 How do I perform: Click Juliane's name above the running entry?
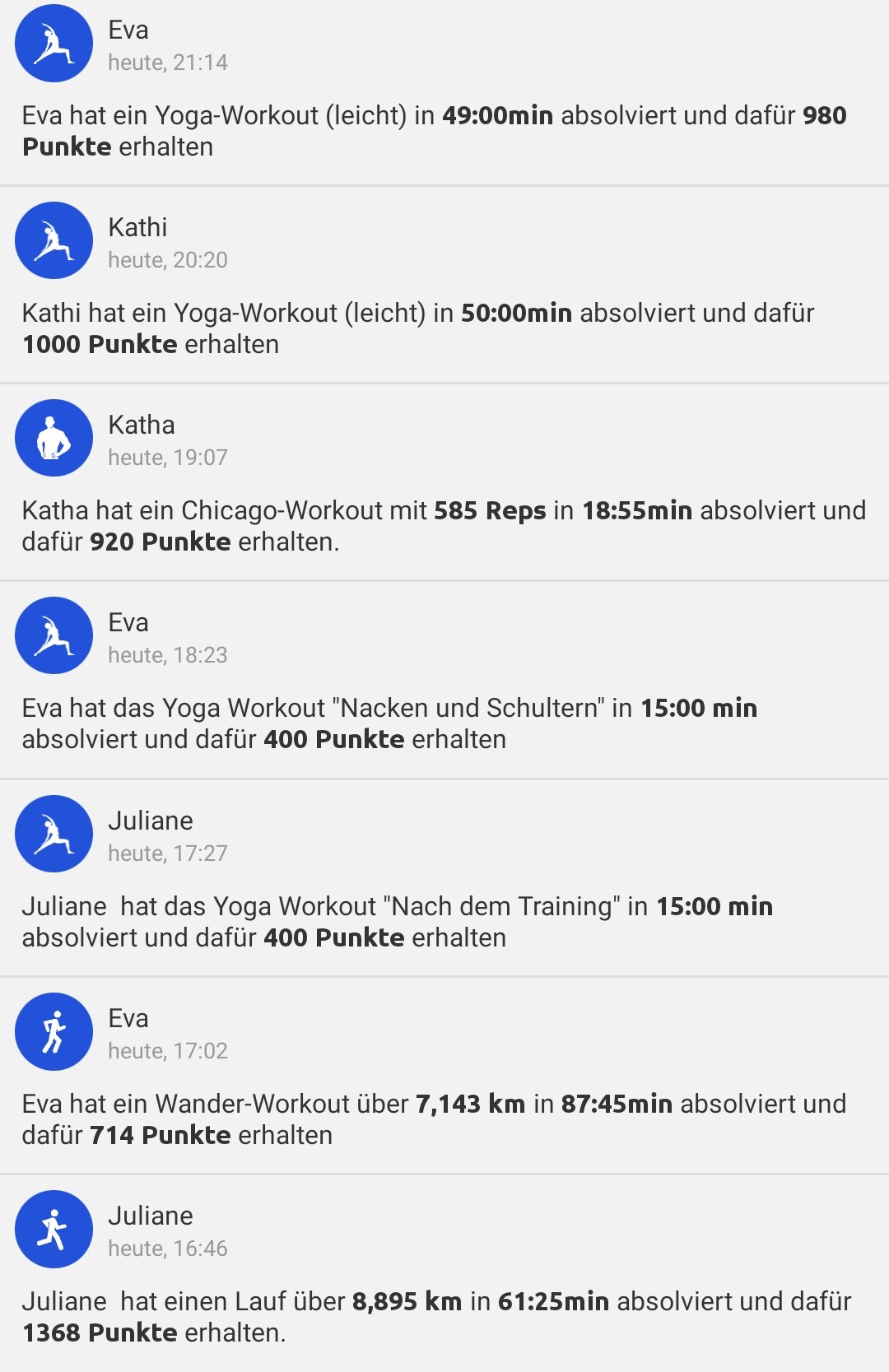pyautogui.click(x=152, y=1216)
